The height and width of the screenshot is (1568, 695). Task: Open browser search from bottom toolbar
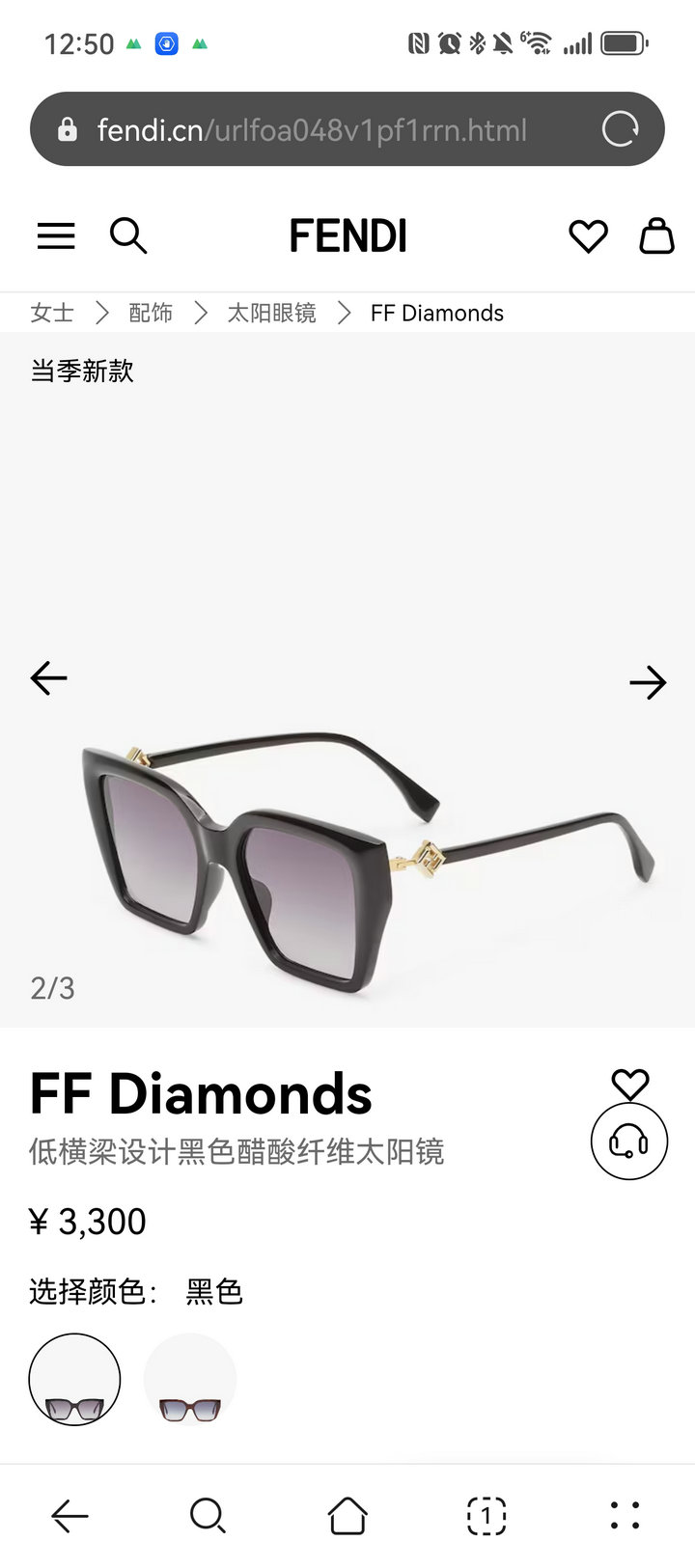208,1516
